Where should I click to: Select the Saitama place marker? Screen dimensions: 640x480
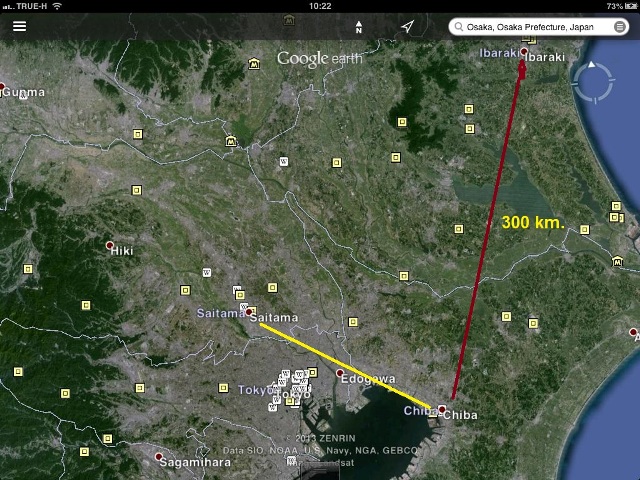(x=249, y=312)
